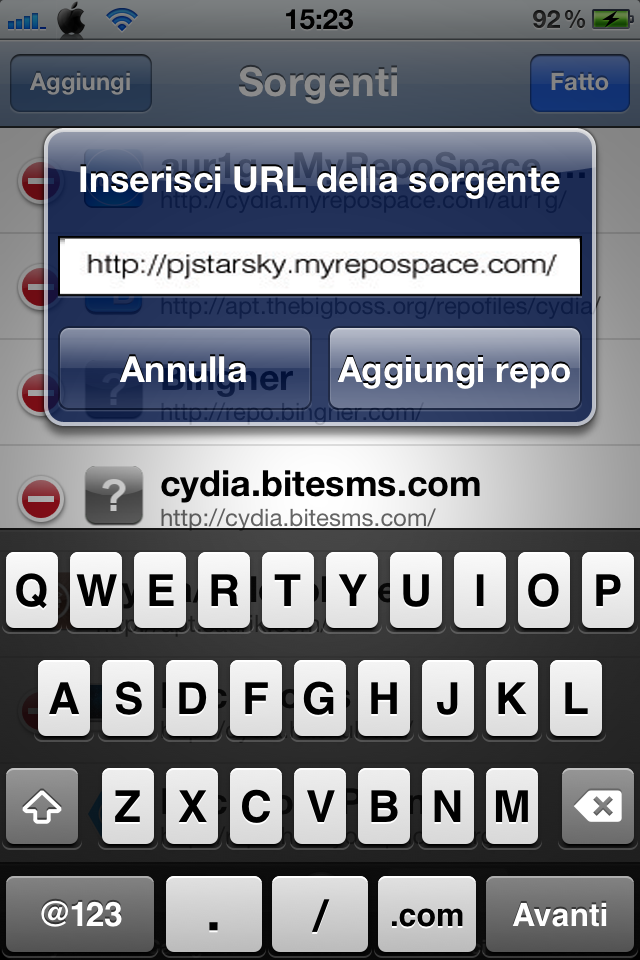Focus the source URL text field
This screenshot has height=960, width=640.
[x=320, y=265]
